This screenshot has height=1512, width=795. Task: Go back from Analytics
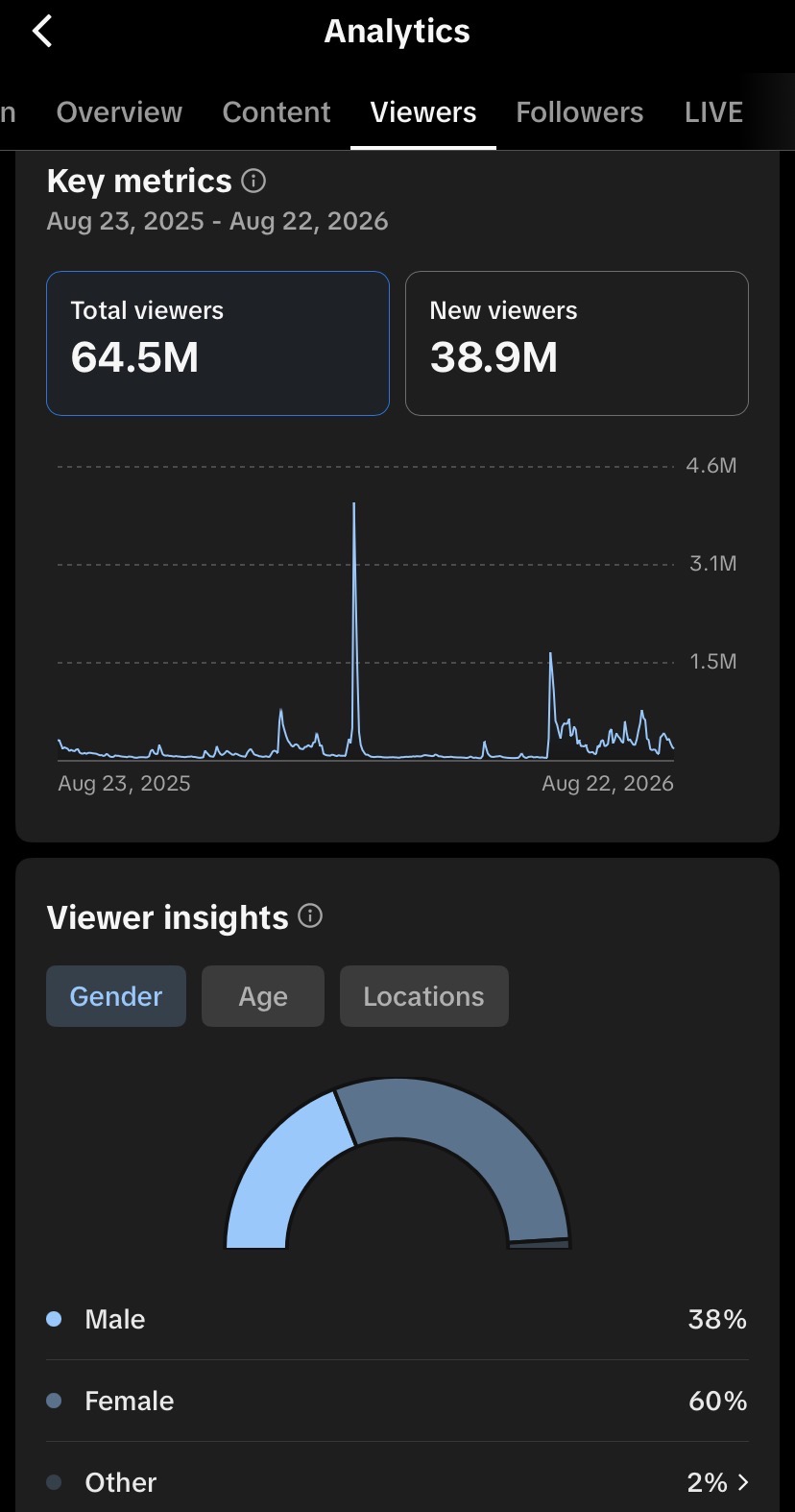[x=42, y=31]
